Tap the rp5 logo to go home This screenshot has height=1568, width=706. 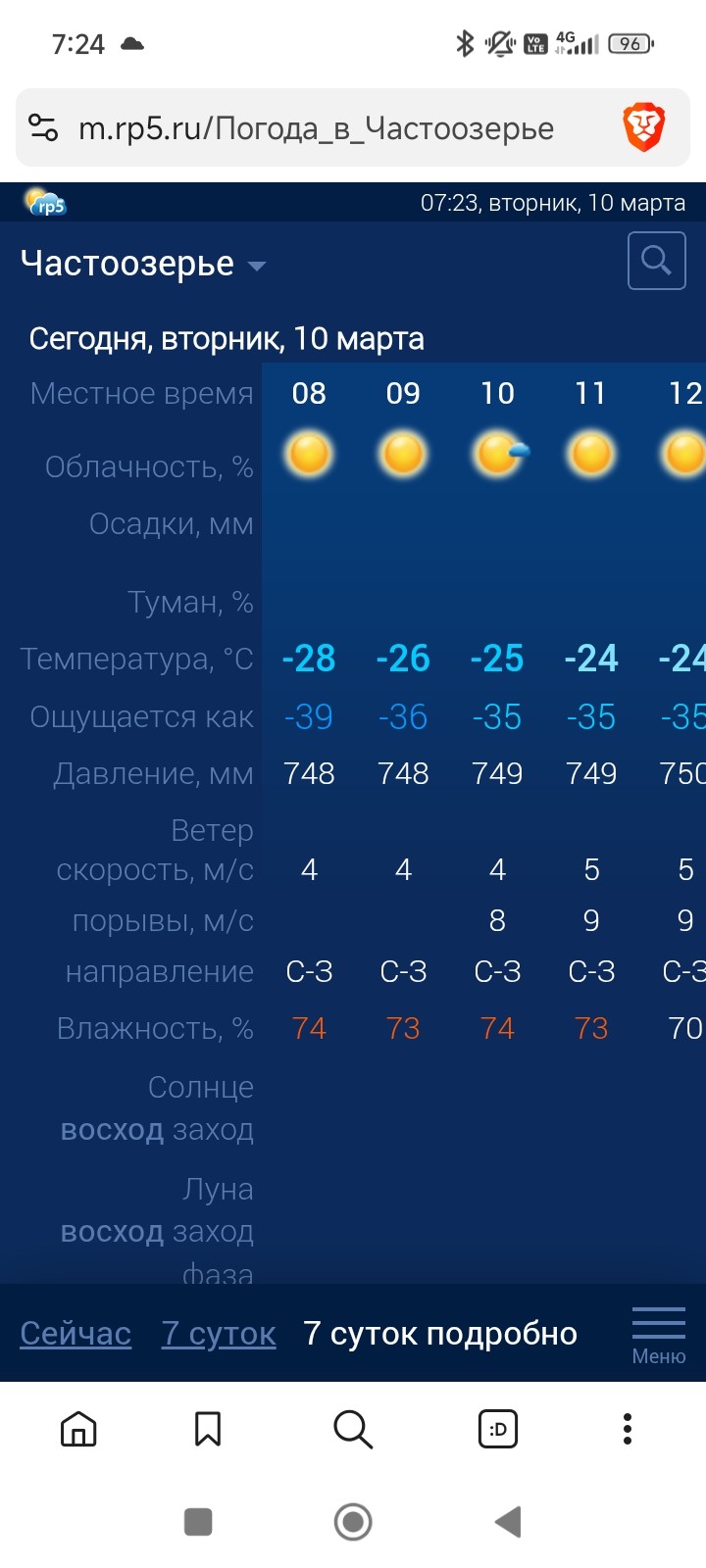45,203
